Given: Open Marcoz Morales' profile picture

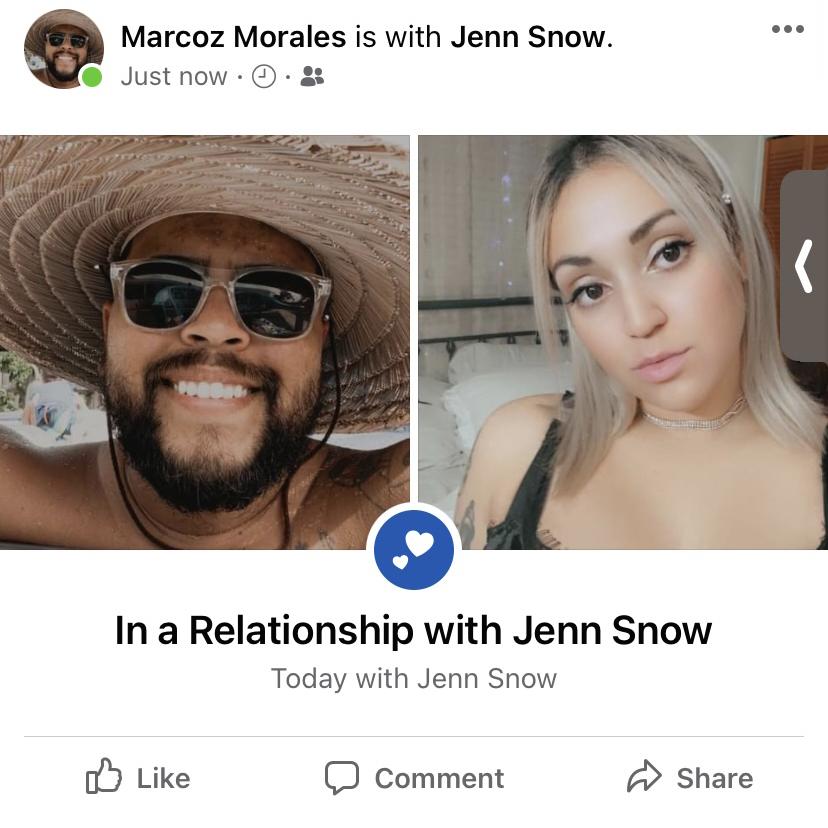Looking at the screenshot, I should tap(63, 49).
